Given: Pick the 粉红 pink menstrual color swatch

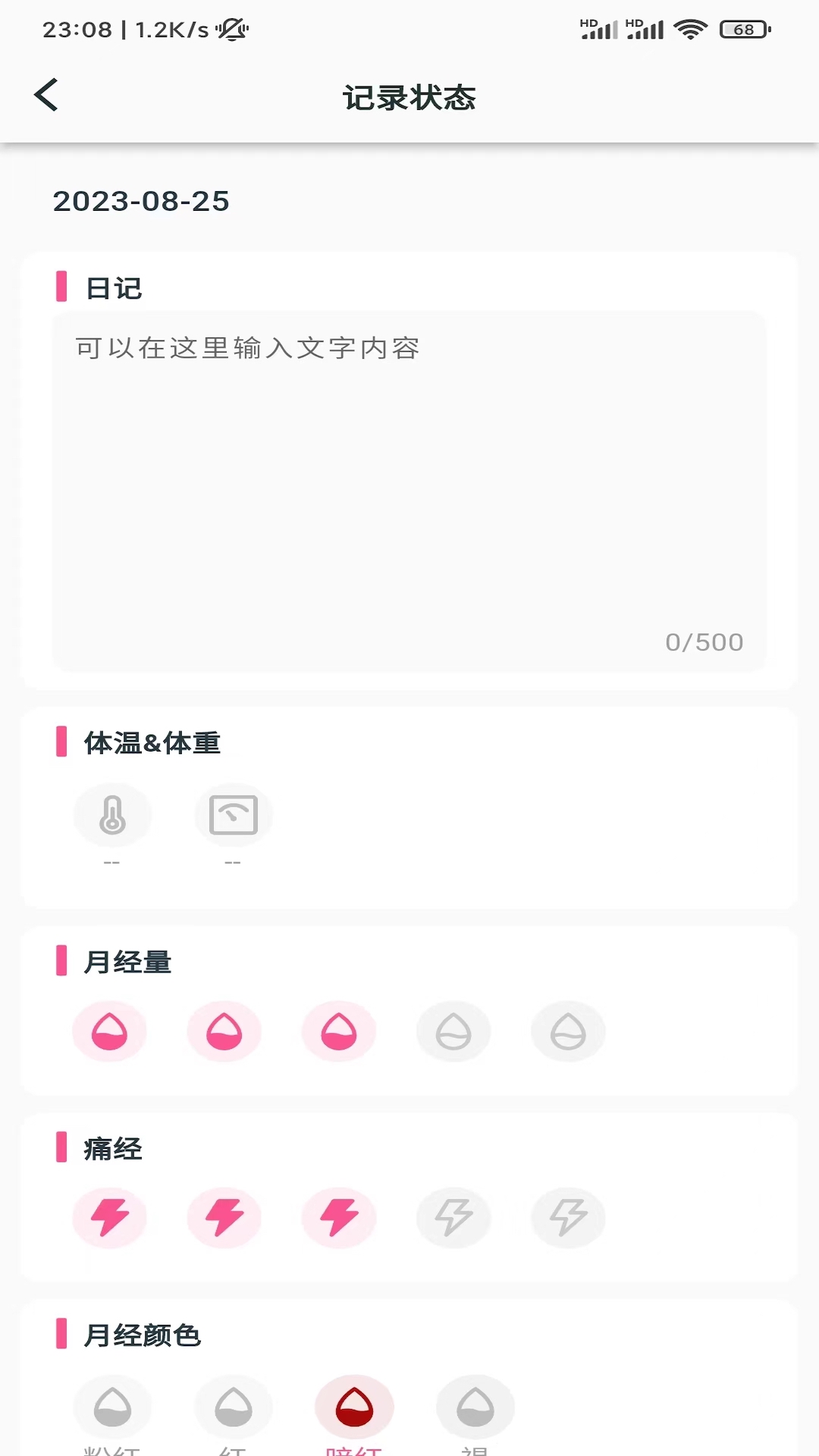Looking at the screenshot, I should [x=112, y=1405].
